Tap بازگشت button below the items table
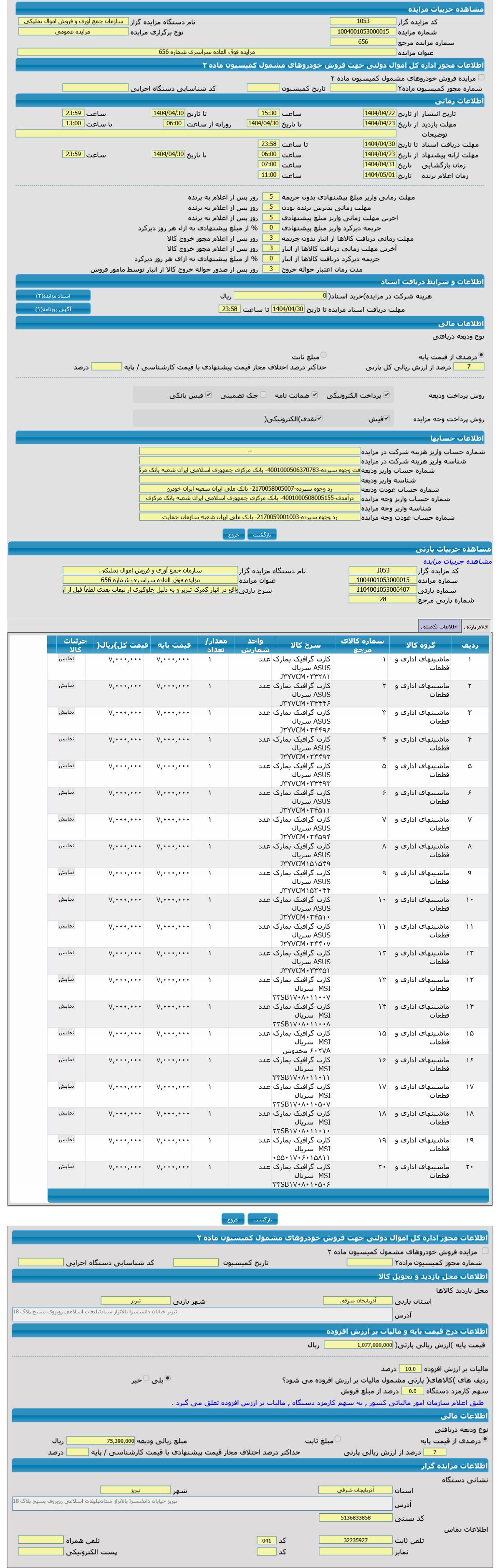Viewport: 500px width, 1568px height. (262, 1219)
